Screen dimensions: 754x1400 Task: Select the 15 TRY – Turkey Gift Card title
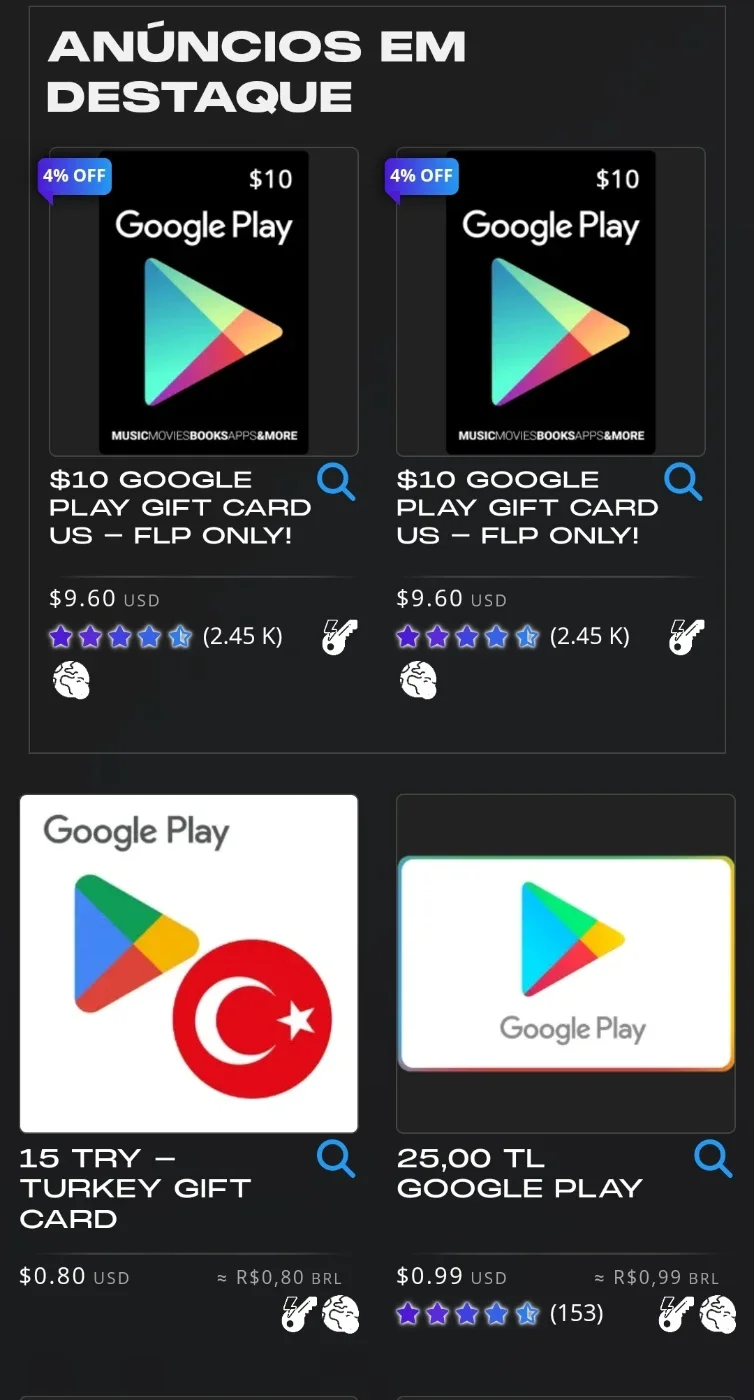135,1188
